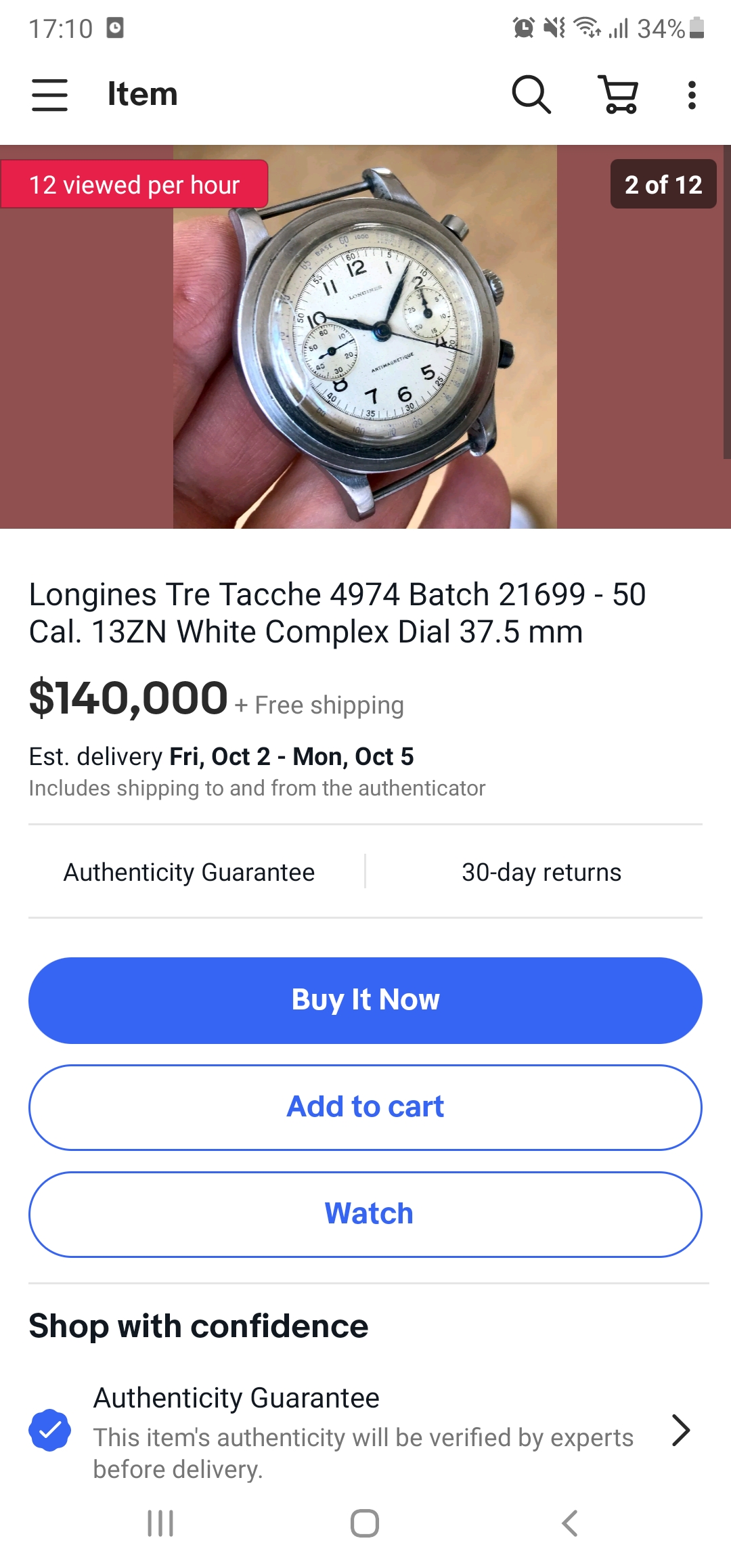The image size is (731, 1568).
Task: Open the search icon
Action: pos(531,94)
